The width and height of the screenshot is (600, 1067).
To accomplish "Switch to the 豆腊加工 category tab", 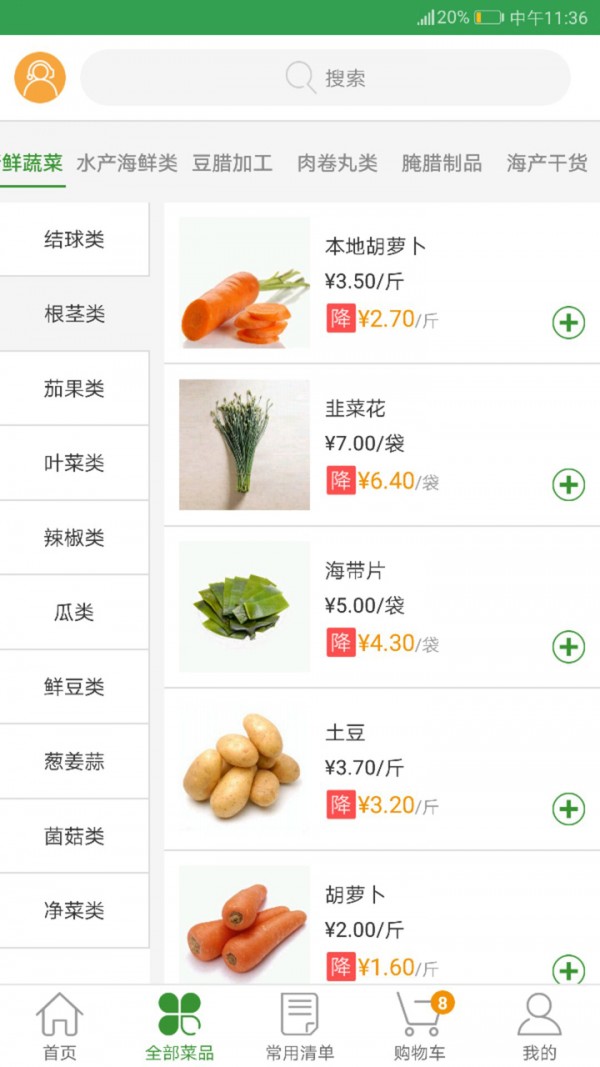I will pyautogui.click(x=232, y=163).
